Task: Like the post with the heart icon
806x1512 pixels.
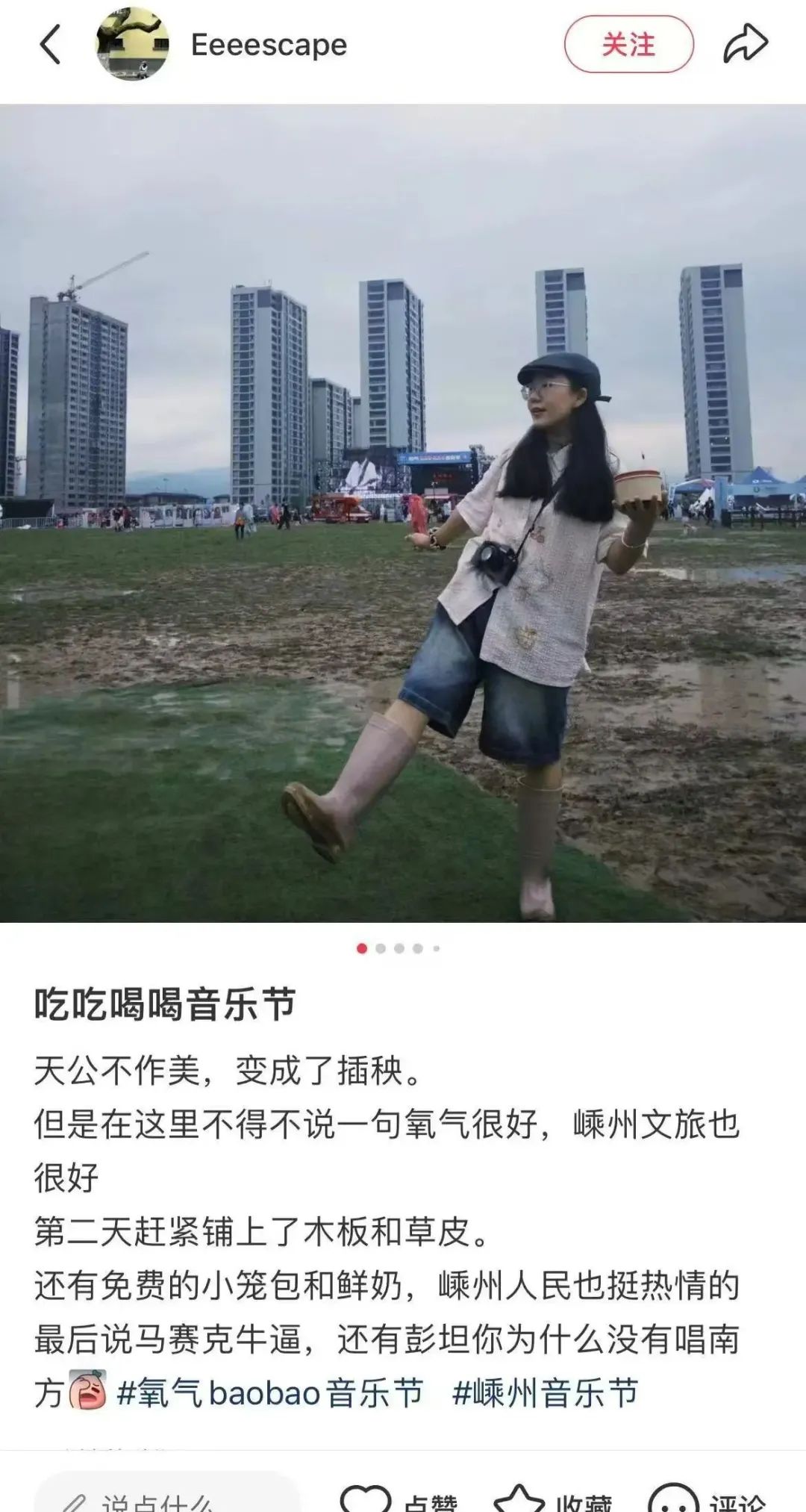Action: [366, 1499]
